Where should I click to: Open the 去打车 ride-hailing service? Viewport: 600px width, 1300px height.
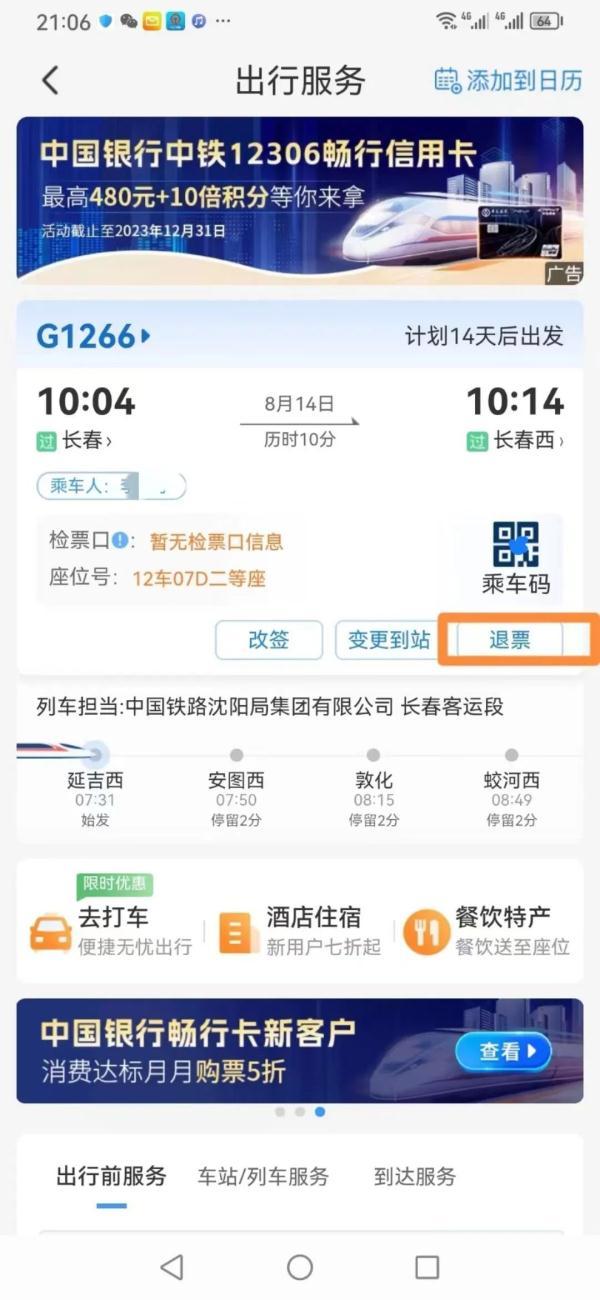(110, 931)
